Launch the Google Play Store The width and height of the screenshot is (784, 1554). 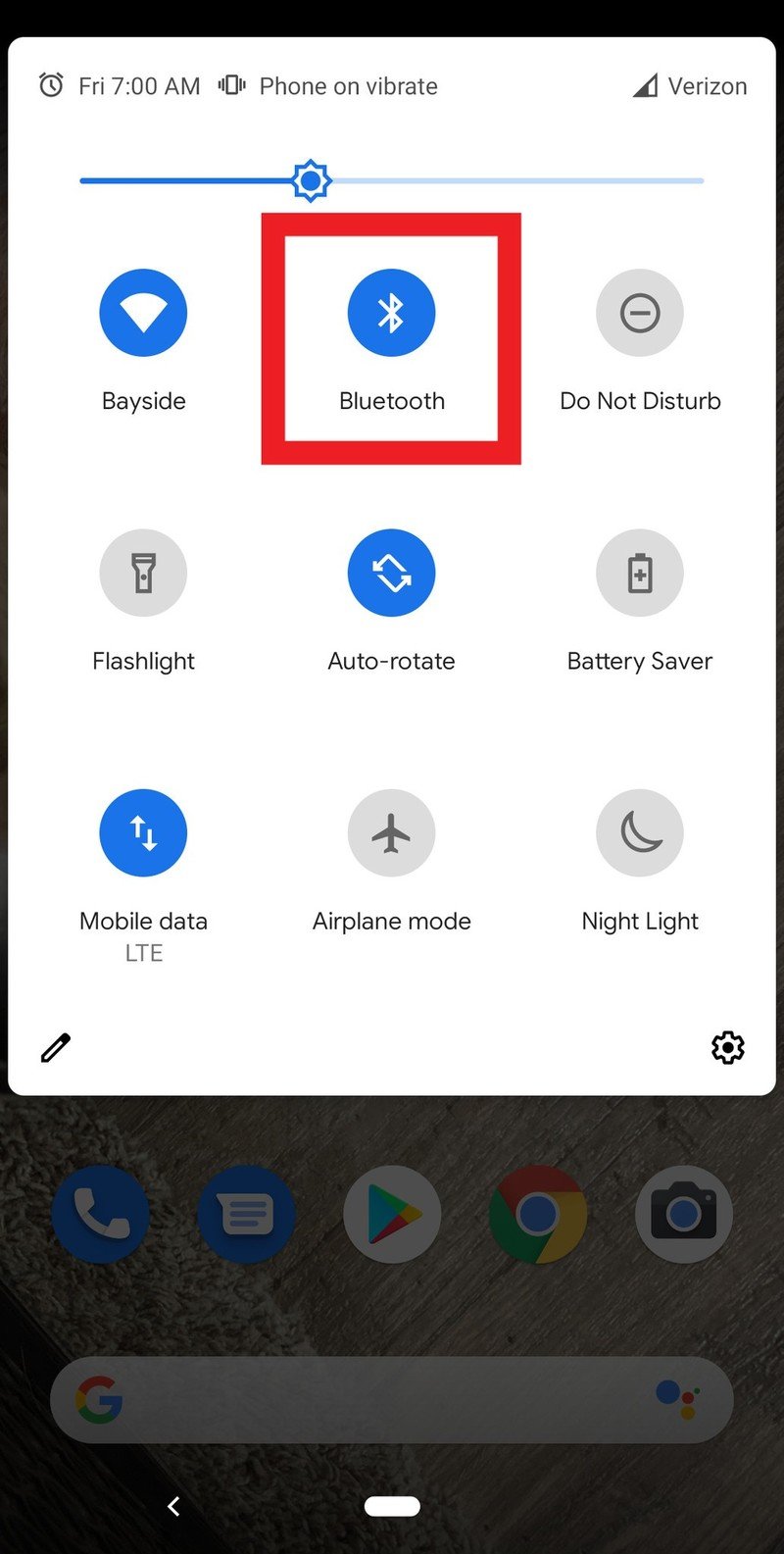coord(392,1214)
